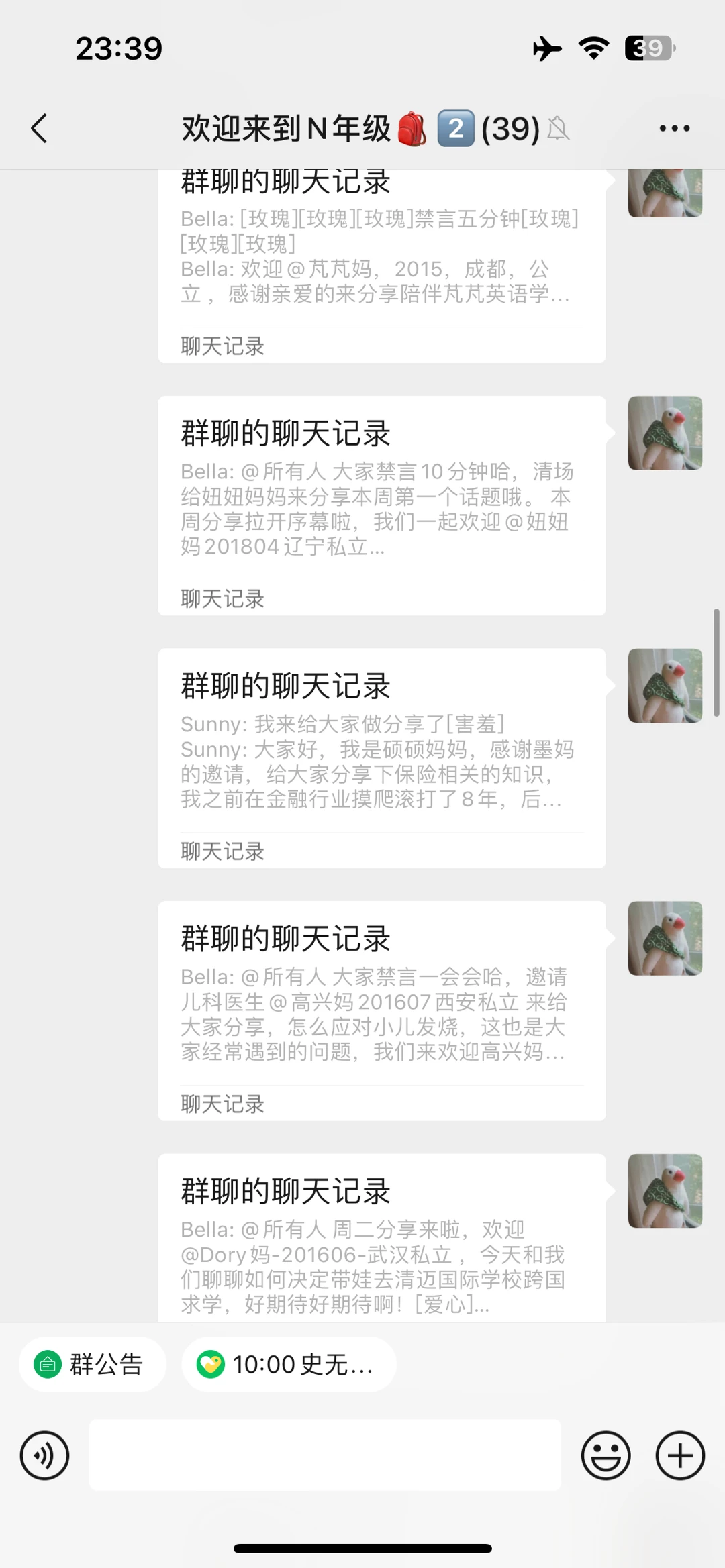Open chat record welcoming 妞妞妈 201804
The image size is (725, 1568).
click(381, 505)
